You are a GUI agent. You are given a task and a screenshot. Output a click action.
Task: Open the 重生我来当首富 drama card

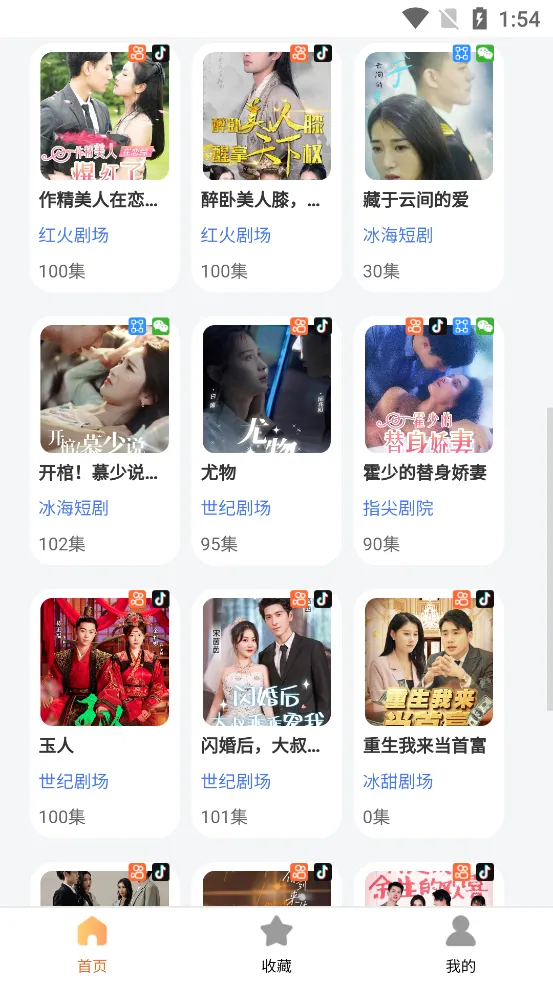(429, 713)
